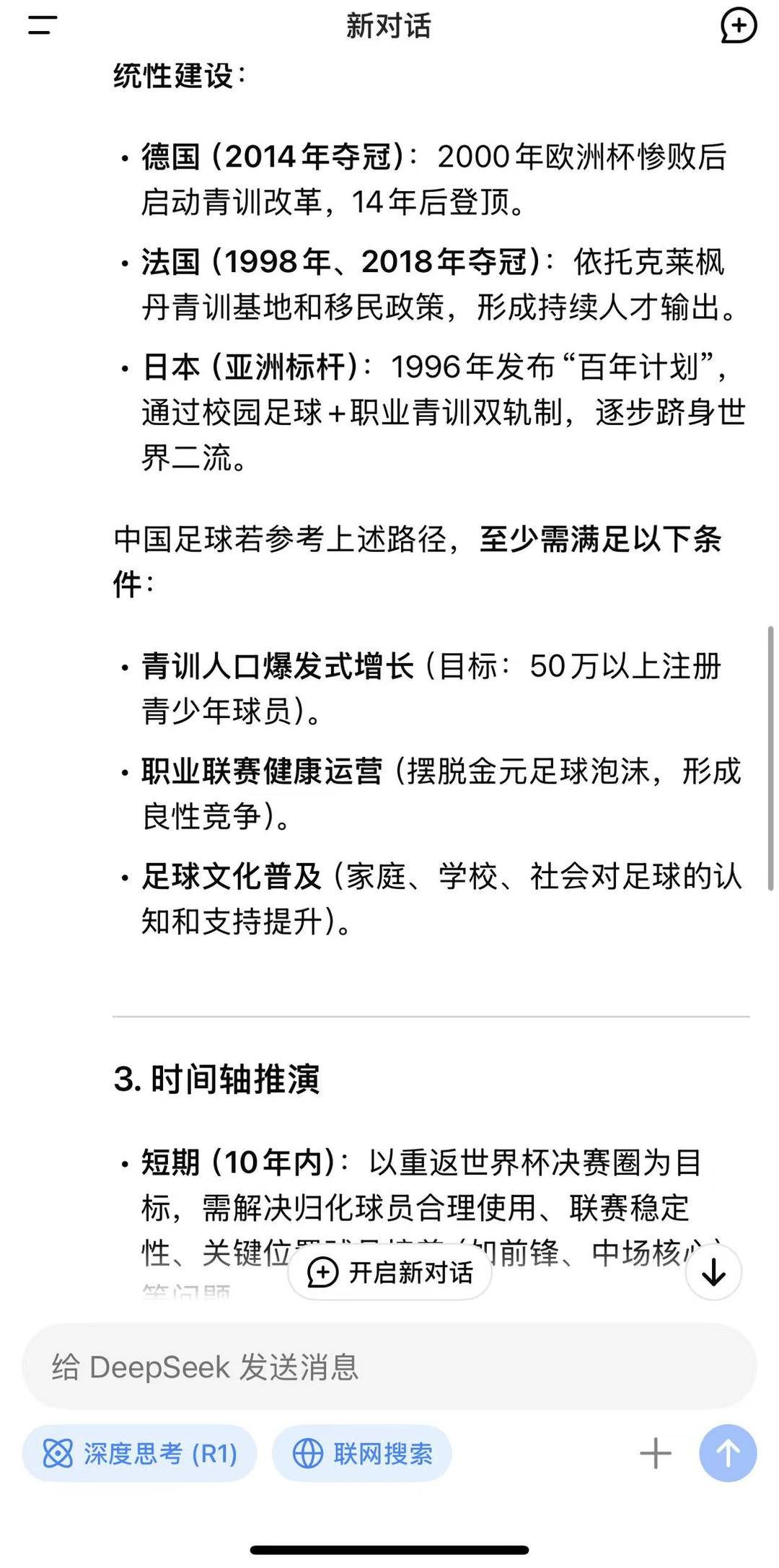This screenshot has height=1568, width=779.
Task: Jump to bottom with the down arrow
Action: click(x=713, y=1272)
